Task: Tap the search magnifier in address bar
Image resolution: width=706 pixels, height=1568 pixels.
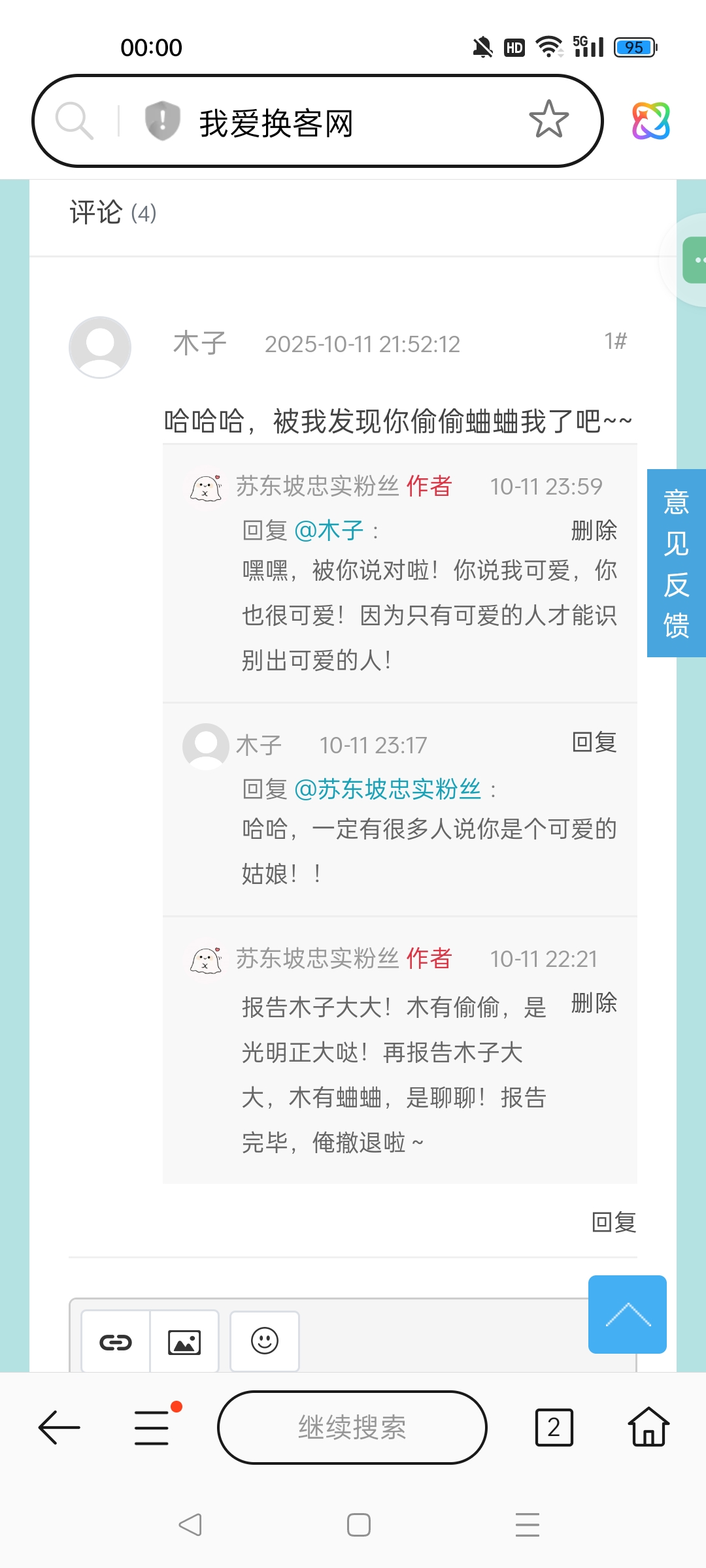Action: click(x=74, y=121)
